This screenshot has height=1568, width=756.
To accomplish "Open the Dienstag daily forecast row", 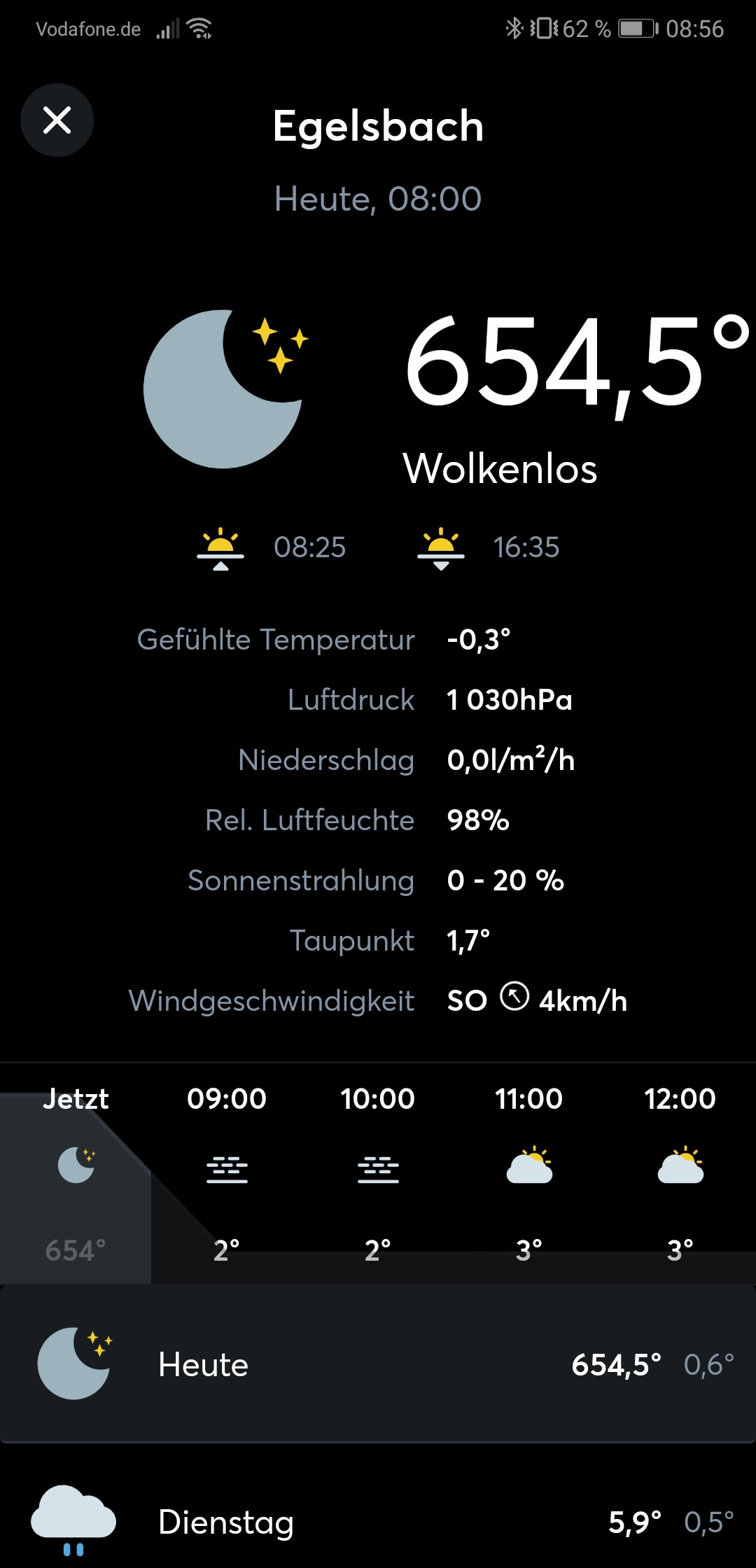I will (378, 1522).
